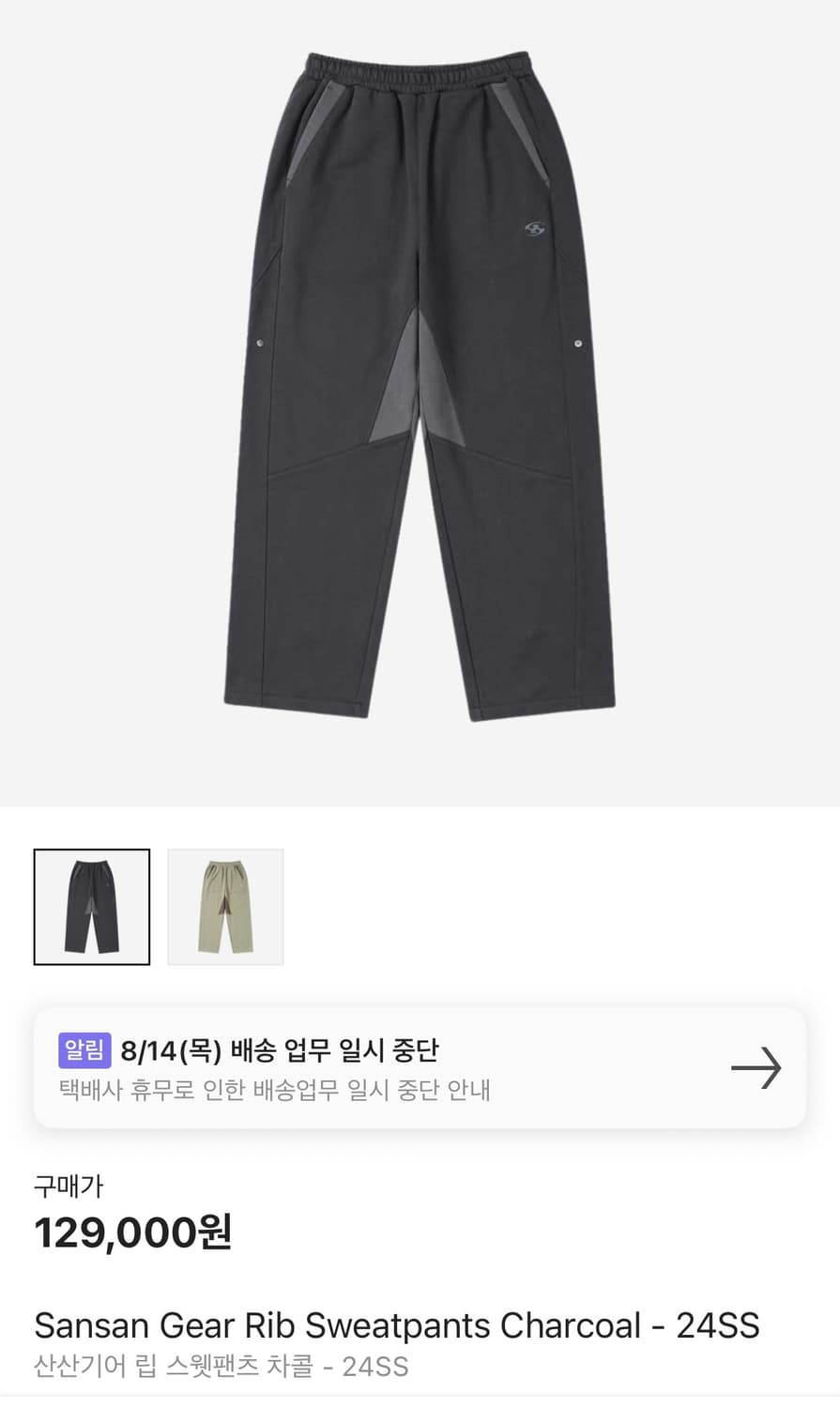Viewport: 840px width, 1408px height.
Task: Open the main product image
Action: [420, 394]
